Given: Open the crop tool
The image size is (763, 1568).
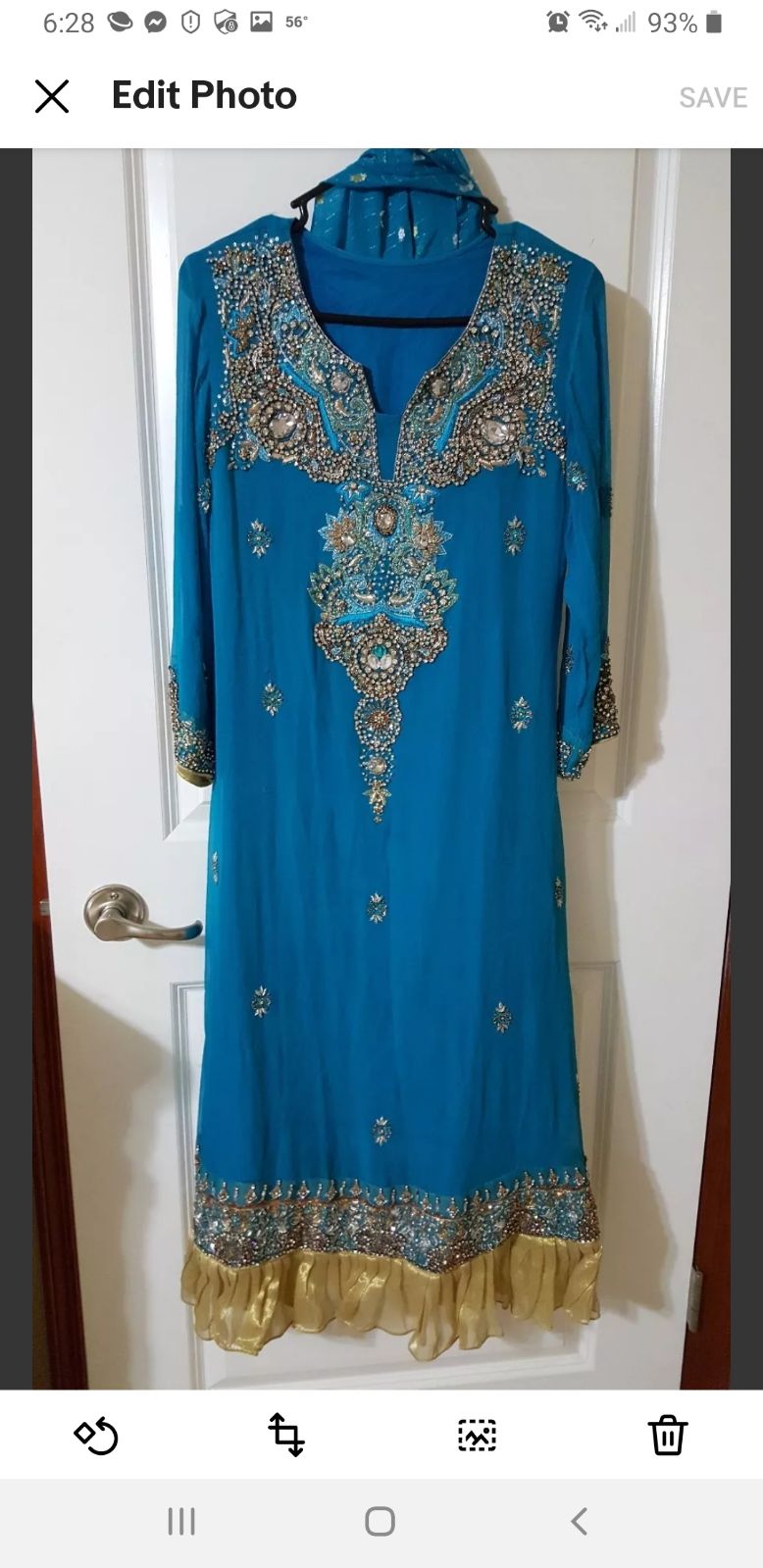Looking at the screenshot, I should point(286,1435).
